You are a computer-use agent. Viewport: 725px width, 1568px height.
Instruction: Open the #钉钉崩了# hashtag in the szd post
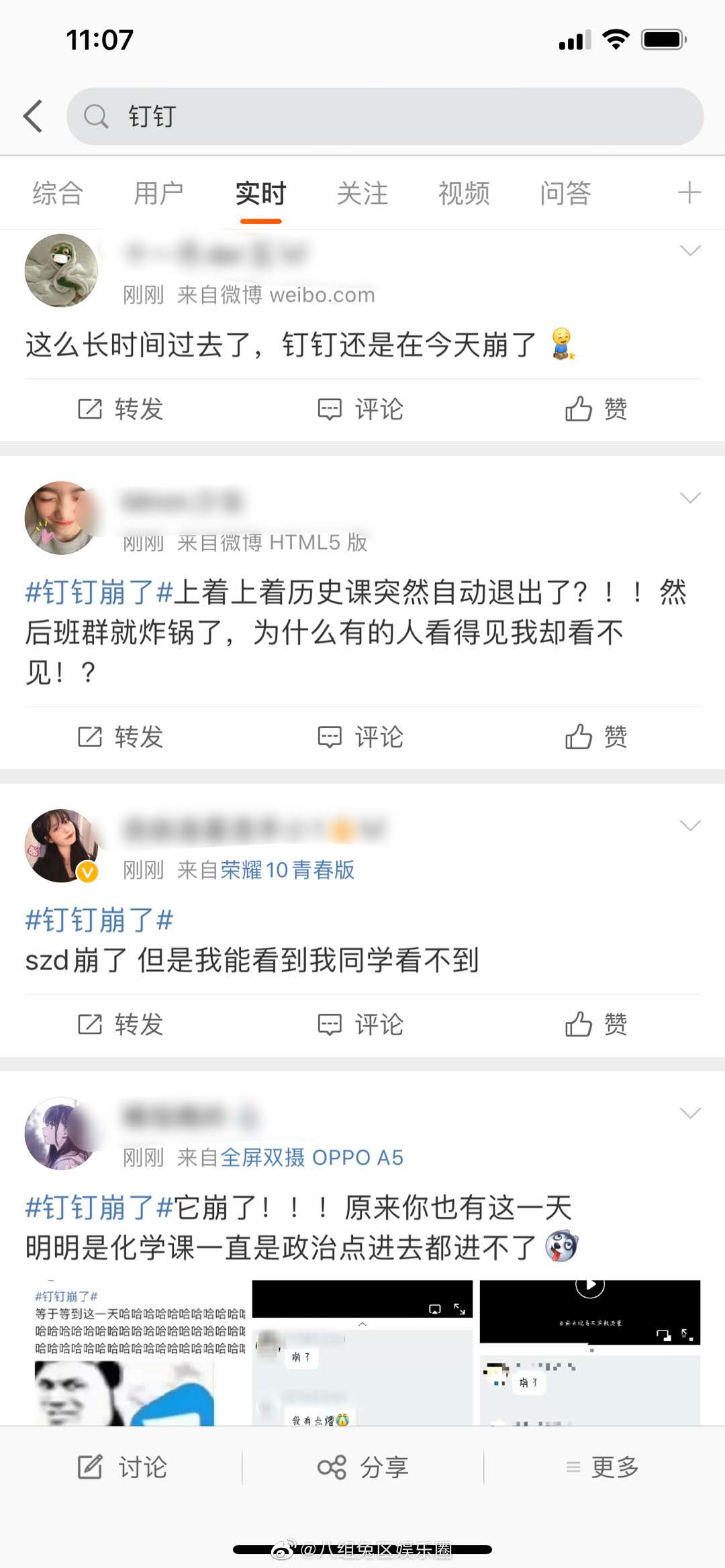[x=99, y=920]
